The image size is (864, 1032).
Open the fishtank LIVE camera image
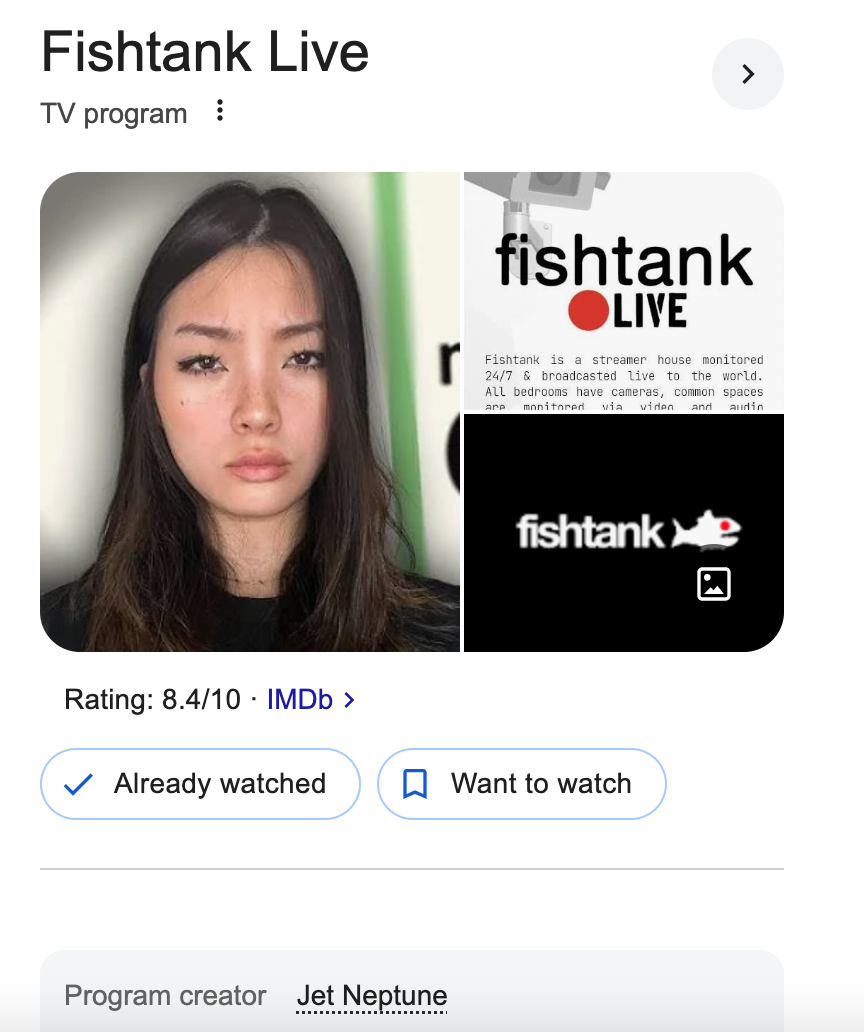coord(624,292)
